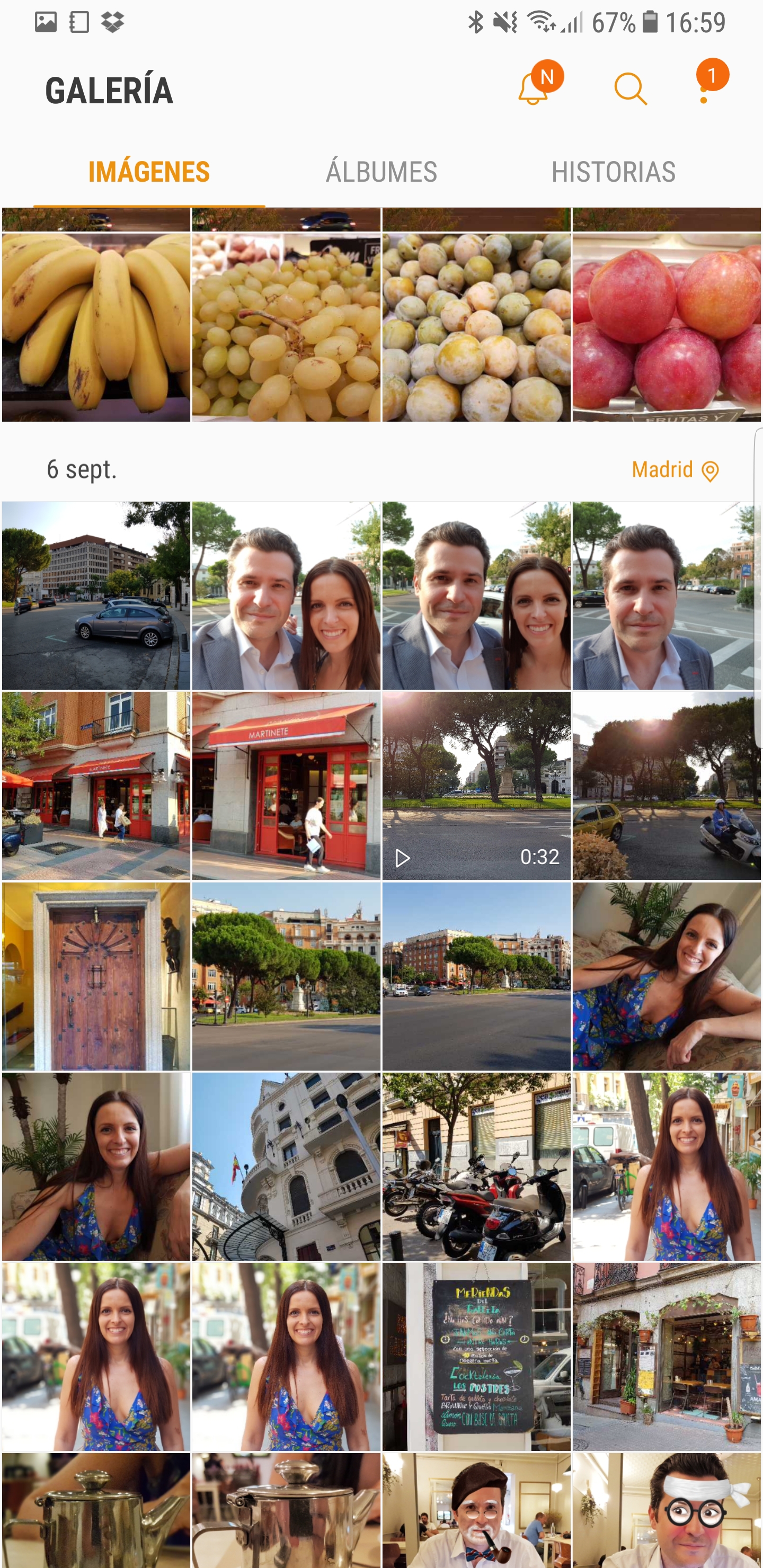Open the green grapes photo
Image resolution: width=763 pixels, height=1568 pixels.
[x=286, y=327]
